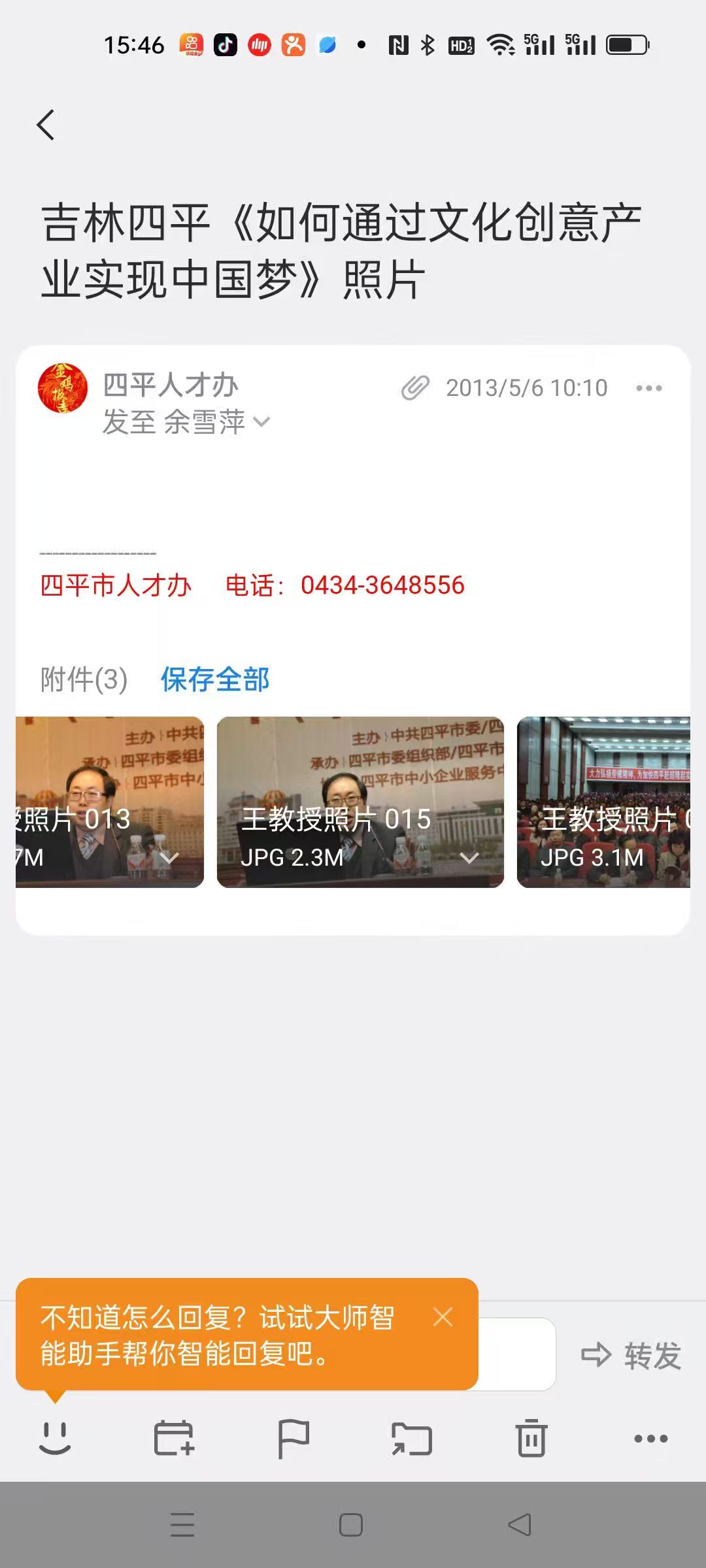Open more actions in bottom toolbar
Screen dimensions: 706x1568
coord(650,1438)
